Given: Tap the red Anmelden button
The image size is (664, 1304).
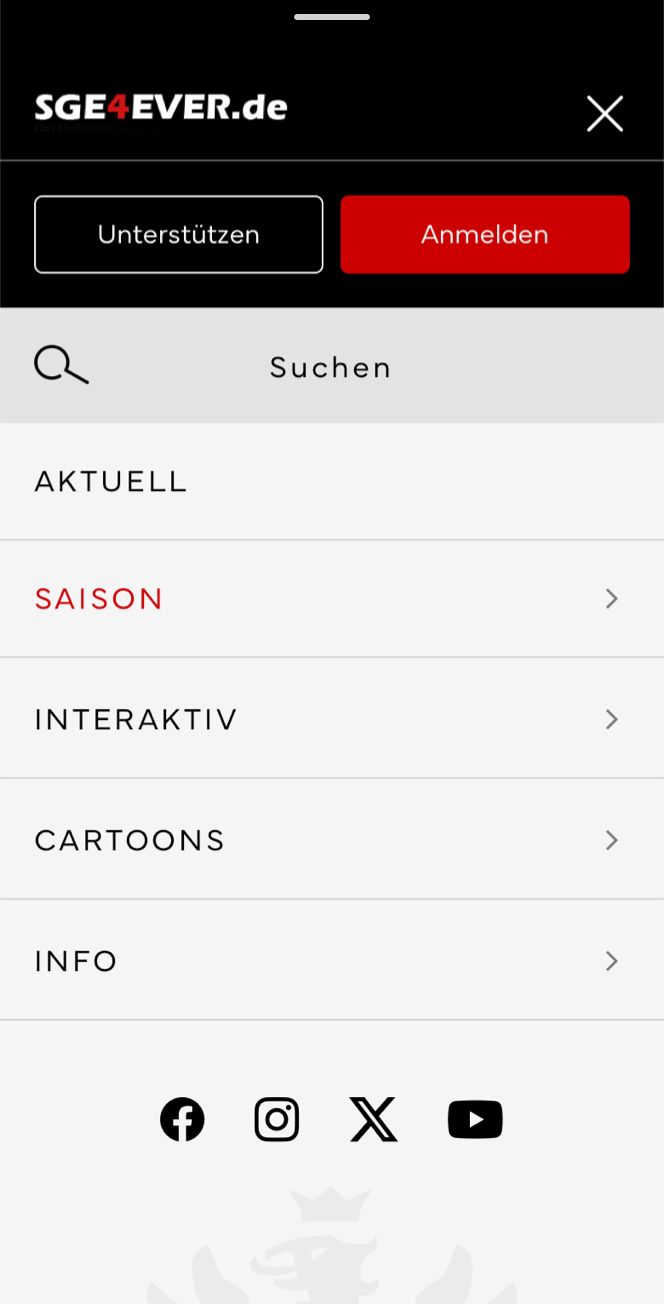Looking at the screenshot, I should [x=485, y=235].
